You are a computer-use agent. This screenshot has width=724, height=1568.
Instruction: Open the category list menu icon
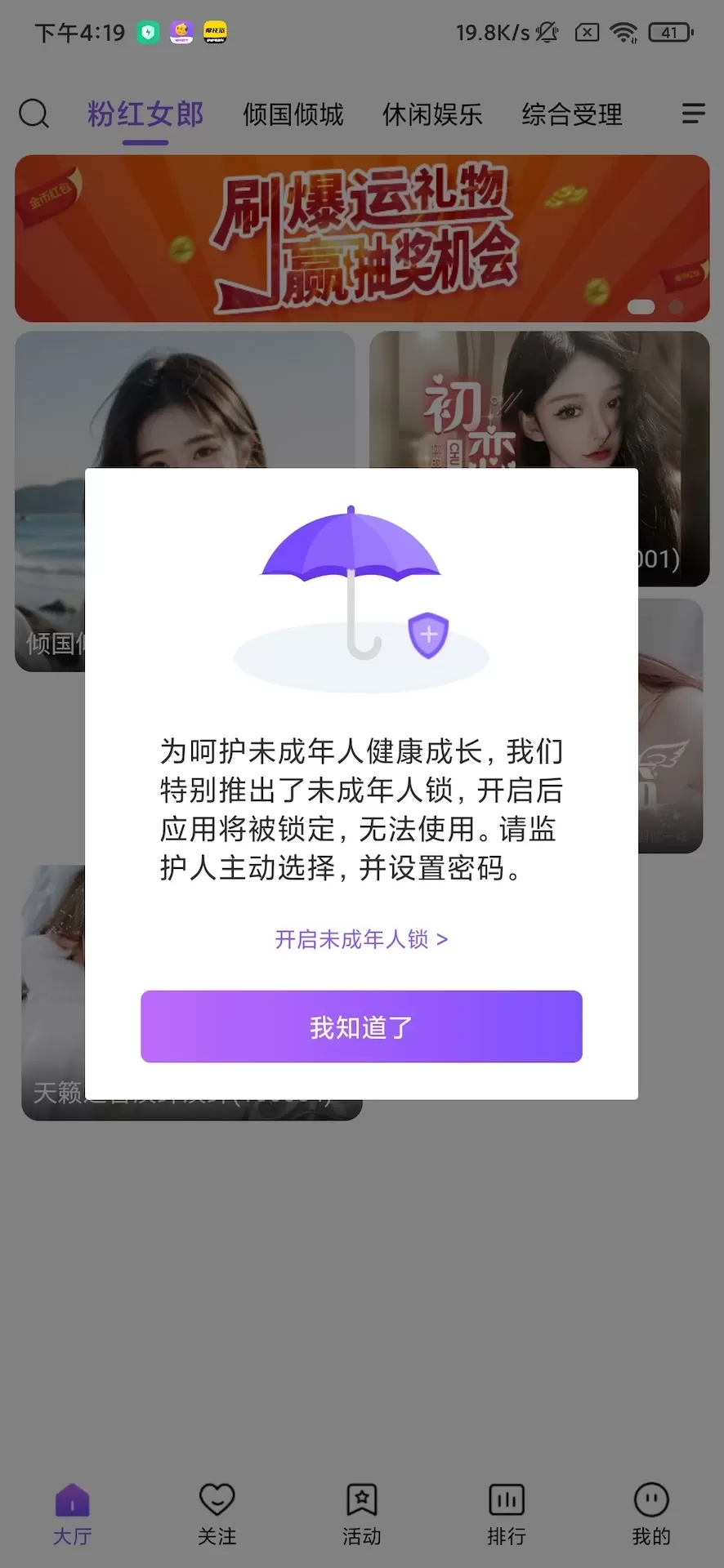coord(693,114)
